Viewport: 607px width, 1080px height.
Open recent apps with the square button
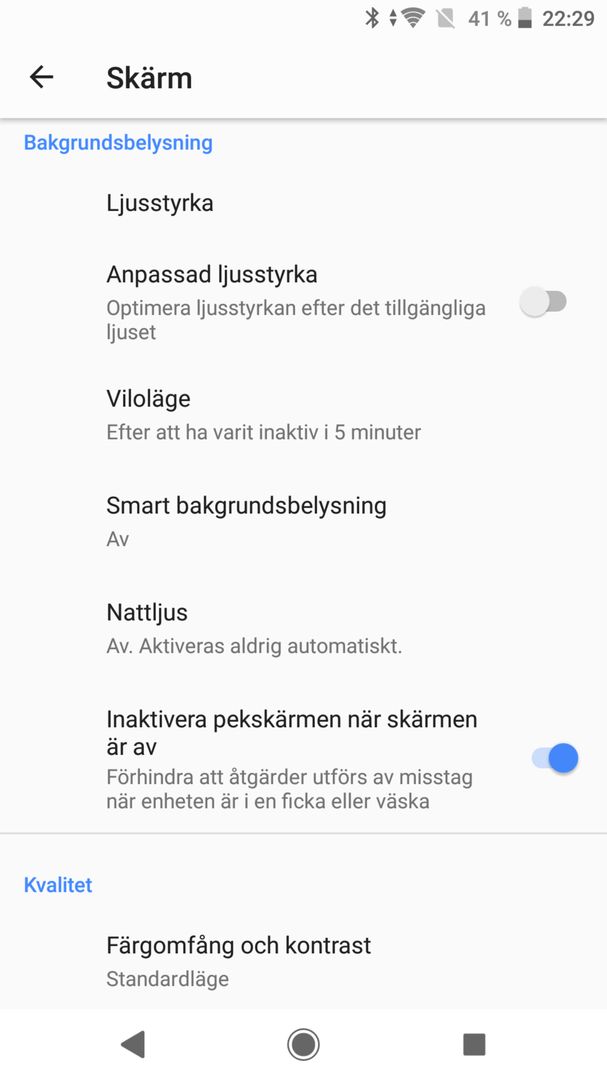(x=474, y=1044)
